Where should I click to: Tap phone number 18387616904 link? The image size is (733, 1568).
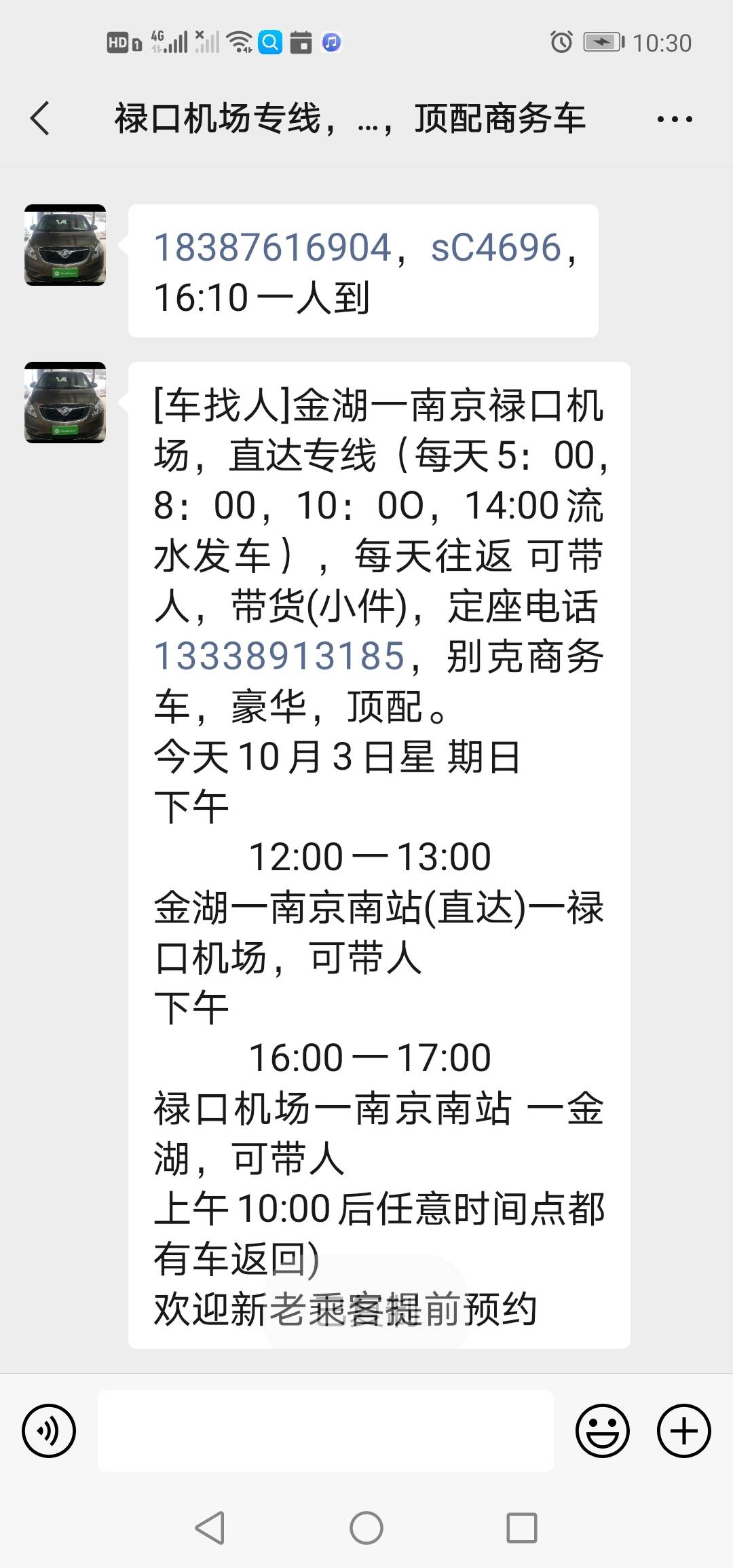click(x=273, y=247)
